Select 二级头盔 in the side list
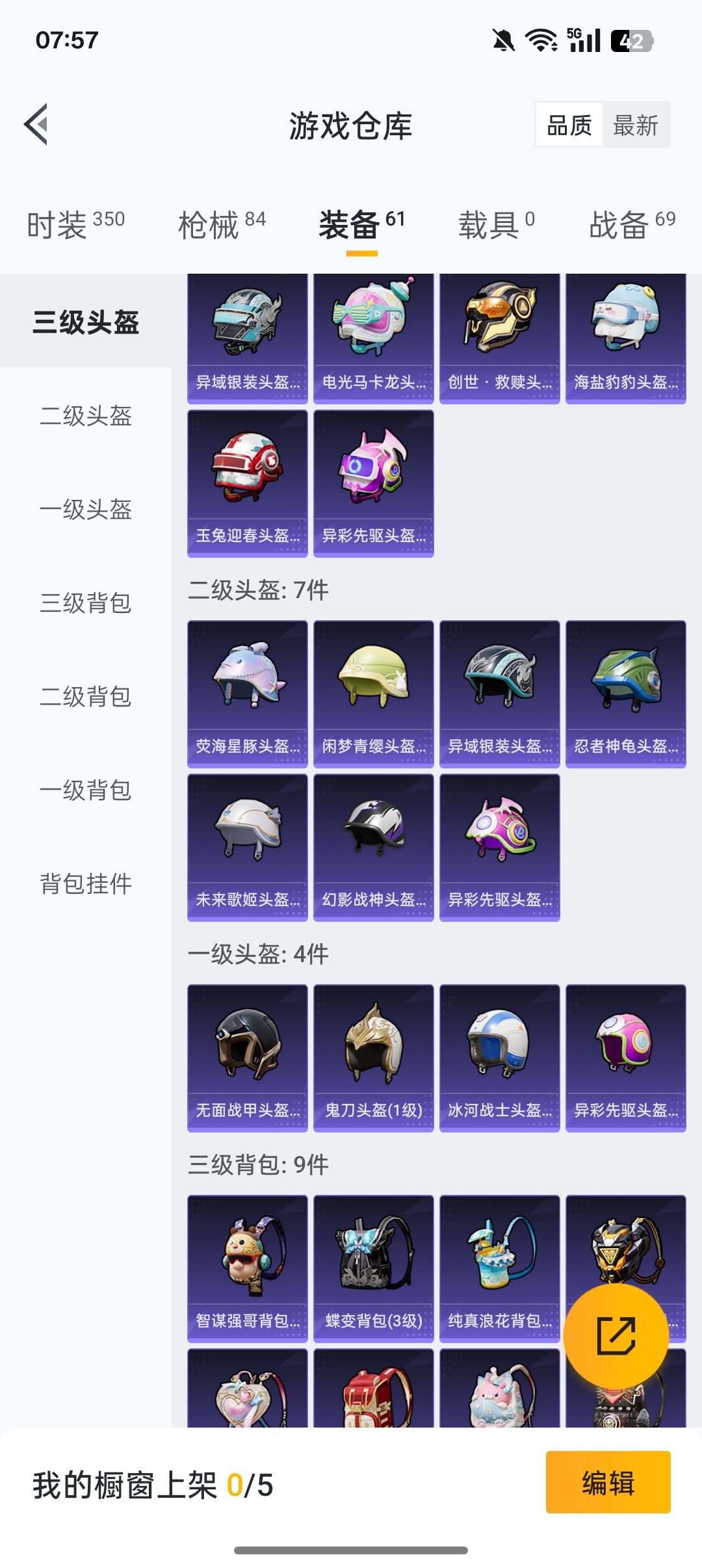Viewport: 702px width, 1568px height. click(x=86, y=416)
